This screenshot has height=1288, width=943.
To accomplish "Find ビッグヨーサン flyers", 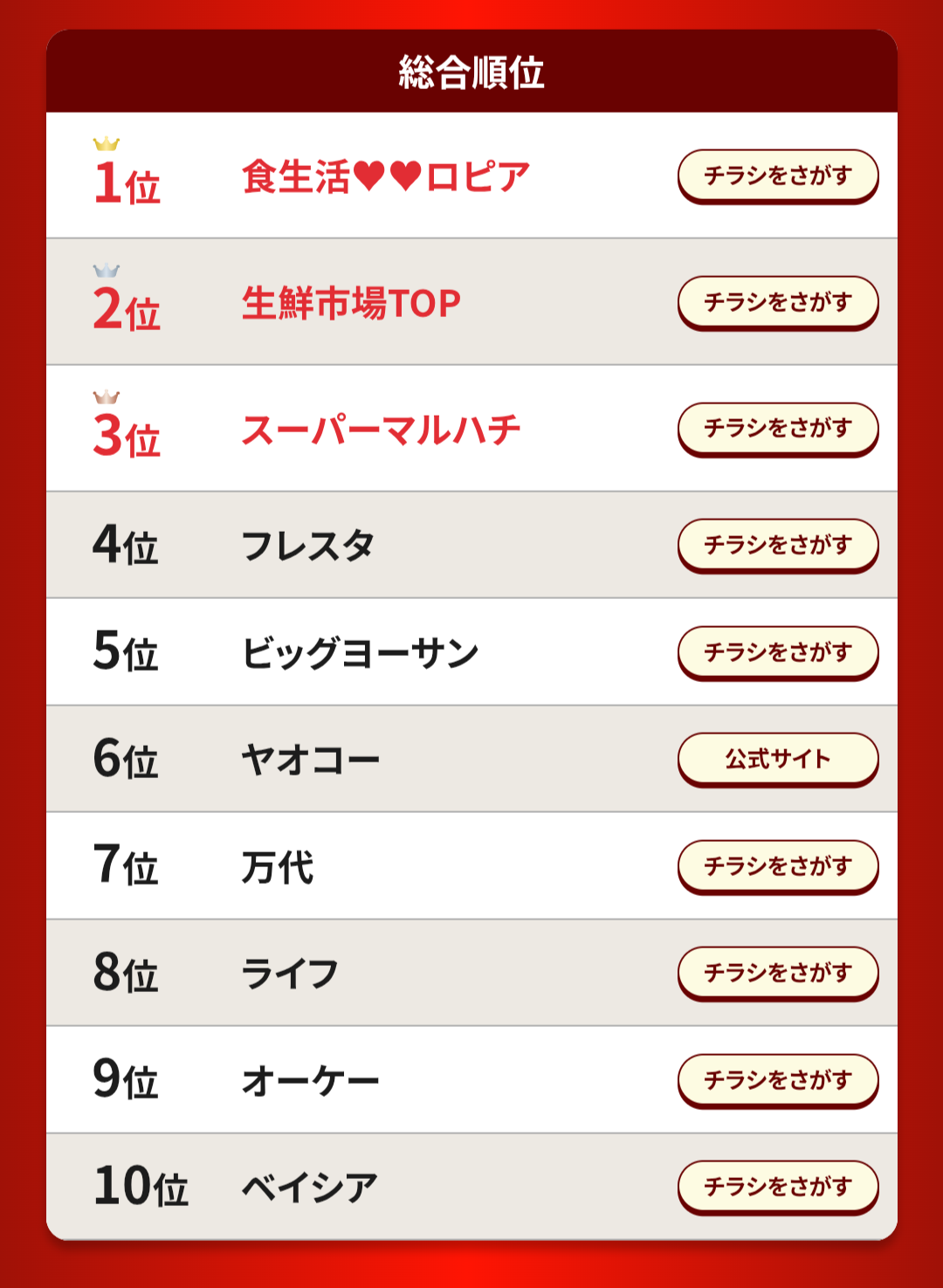I will pyautogui.click(x=778, y=652).
